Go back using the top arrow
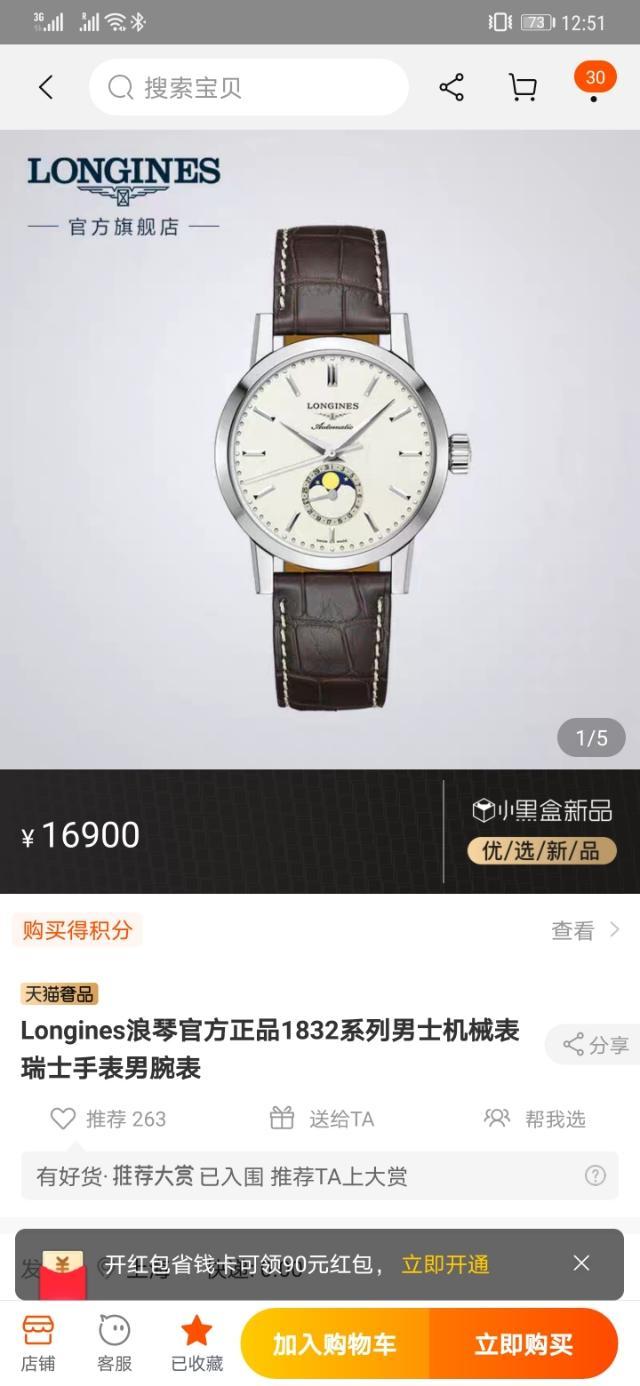Viewport: 640px width, 1386px height. point(46,88)
